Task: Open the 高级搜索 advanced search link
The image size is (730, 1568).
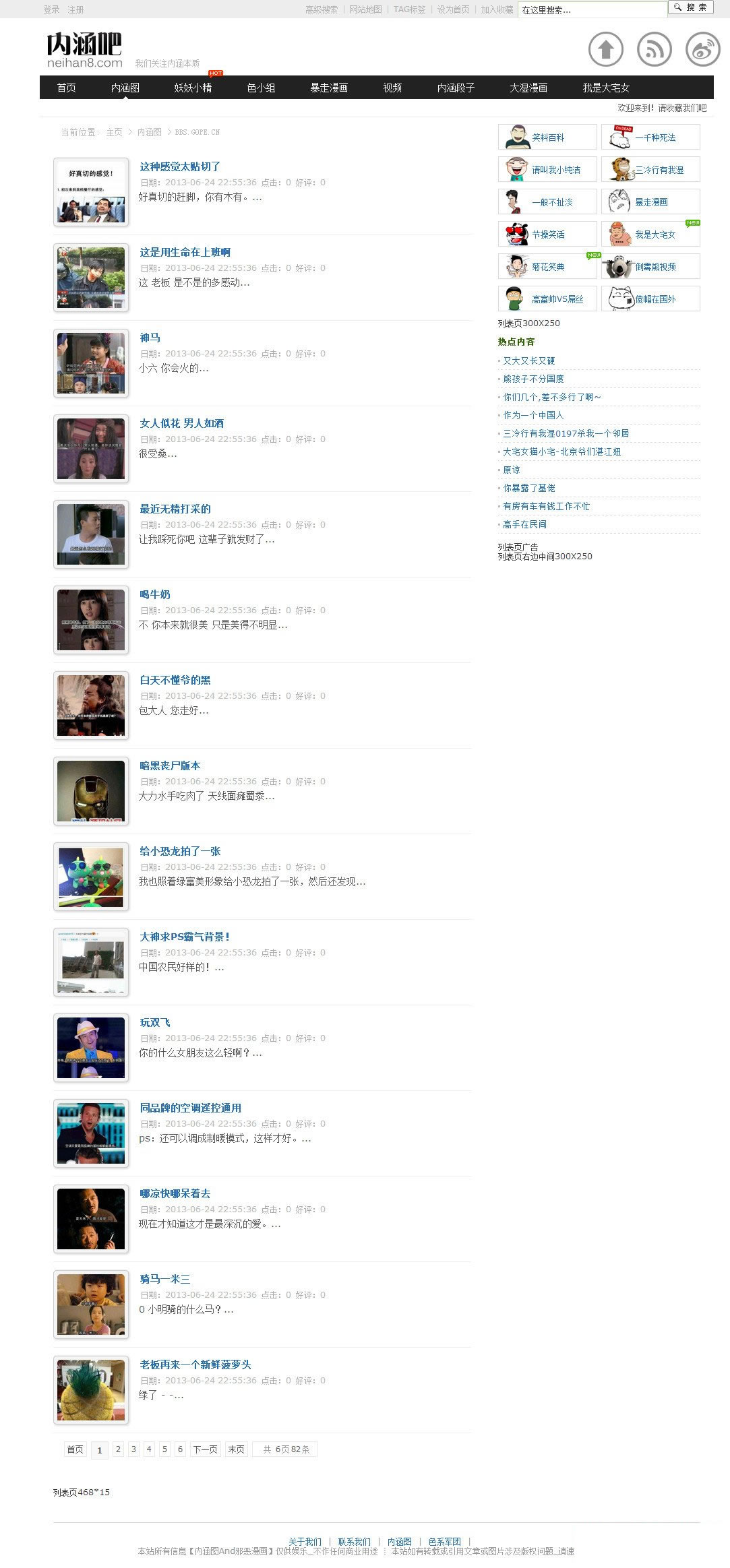Action: [322, 9]
